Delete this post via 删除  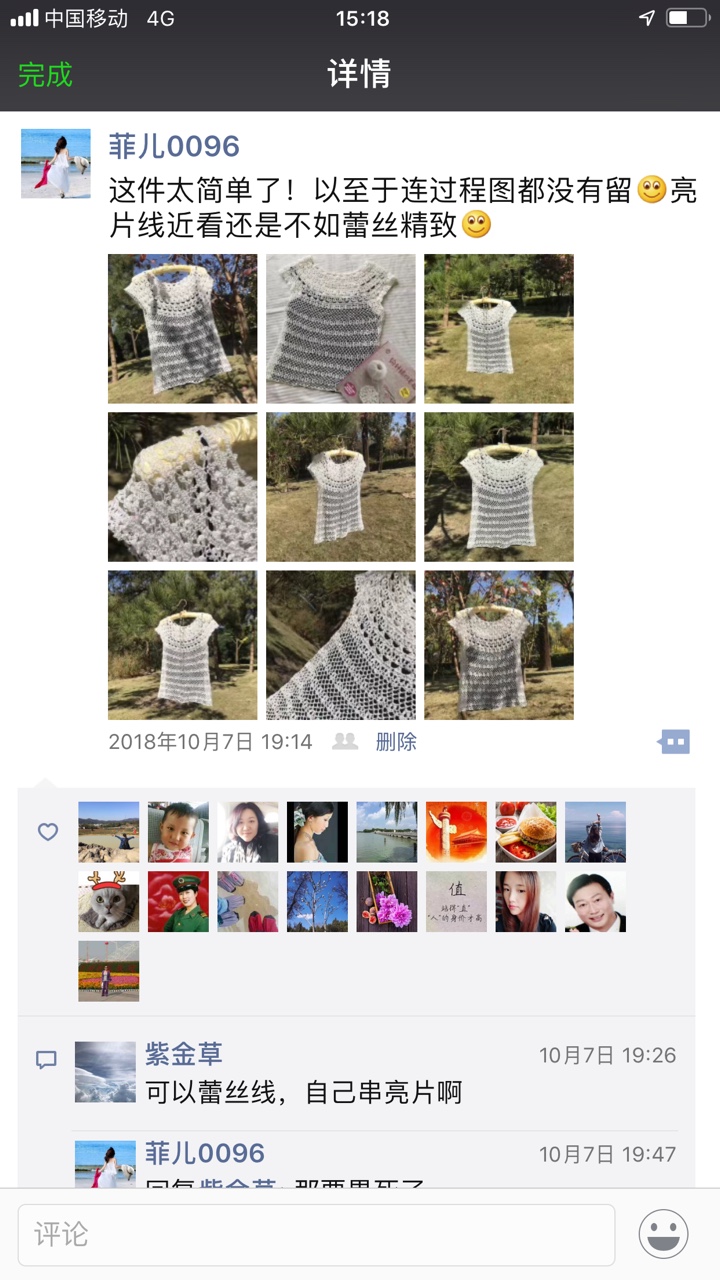(x=396, y=742)
